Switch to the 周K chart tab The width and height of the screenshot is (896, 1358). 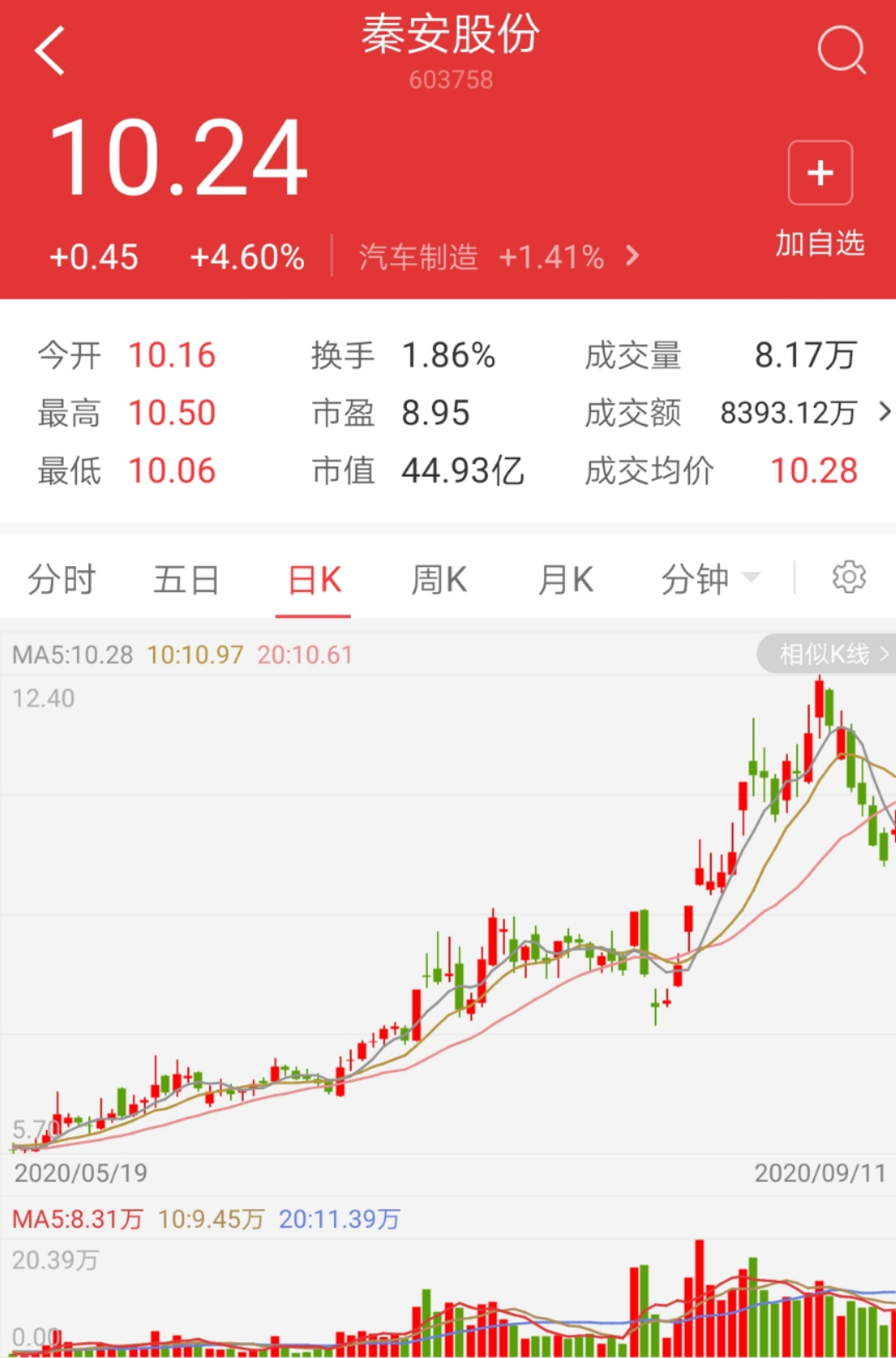coord(439,579)
